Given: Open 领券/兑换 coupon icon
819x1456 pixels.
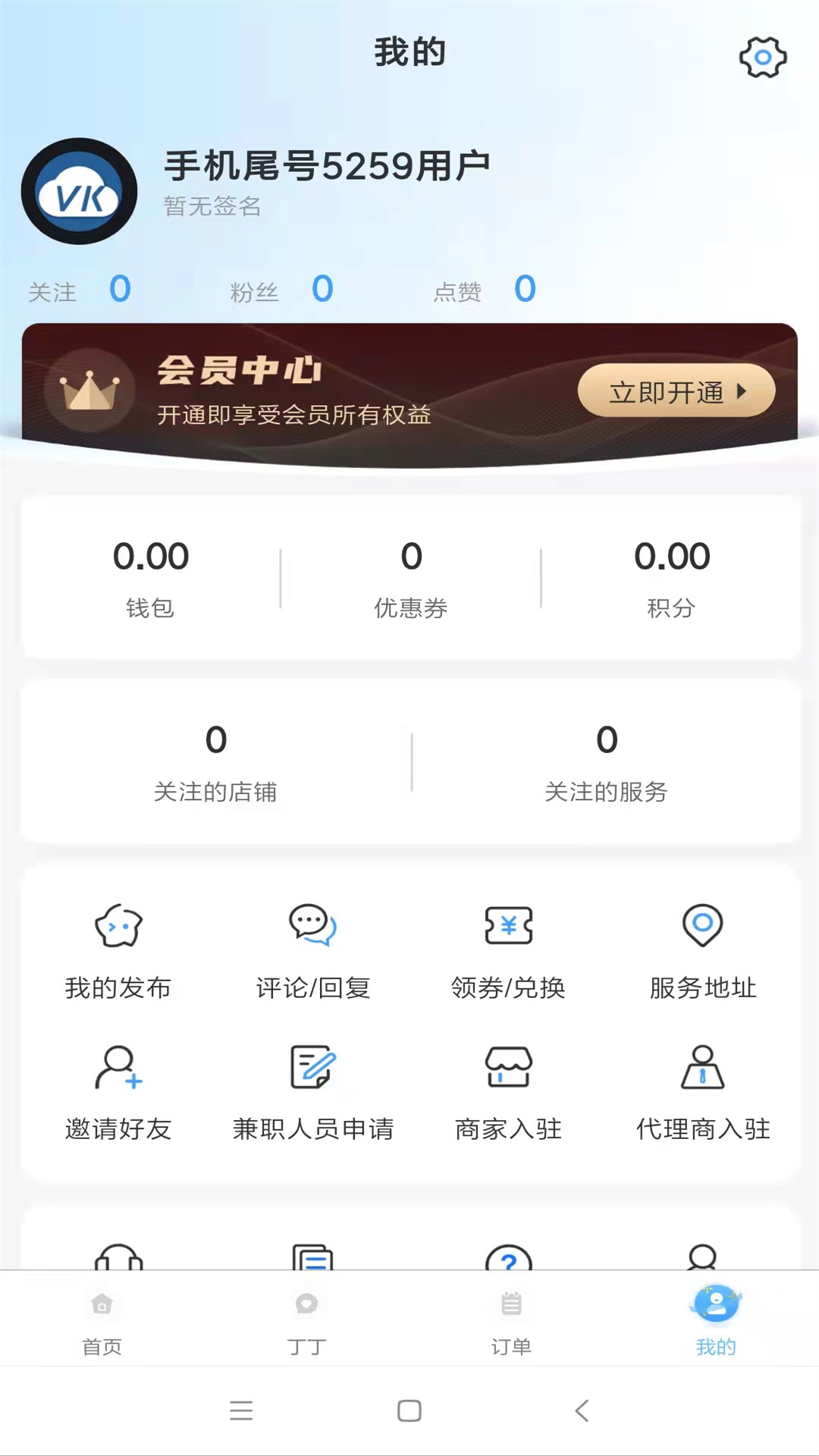Looking at the screenshot, I should click(507, 925).
